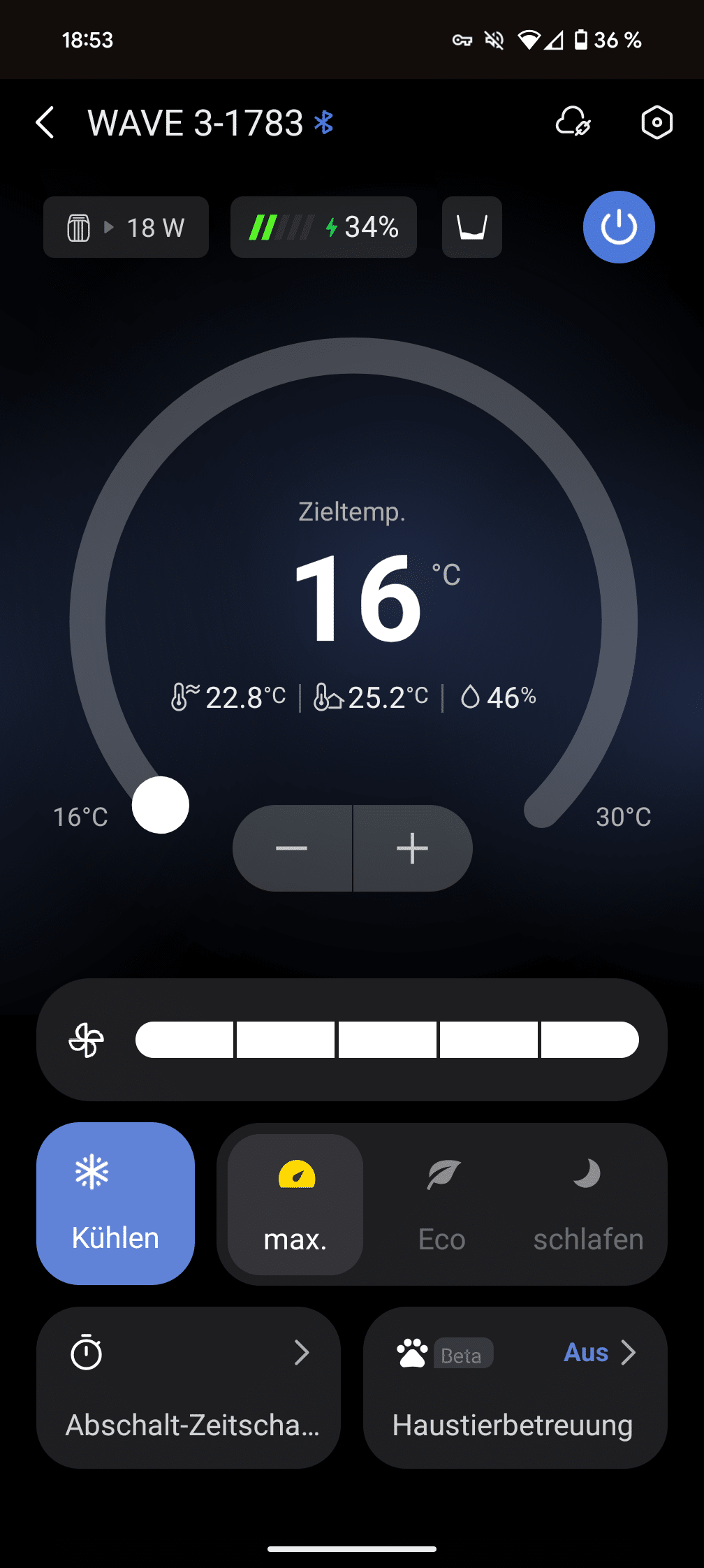
Task: Toggle the power button
Action: point(619,227)
